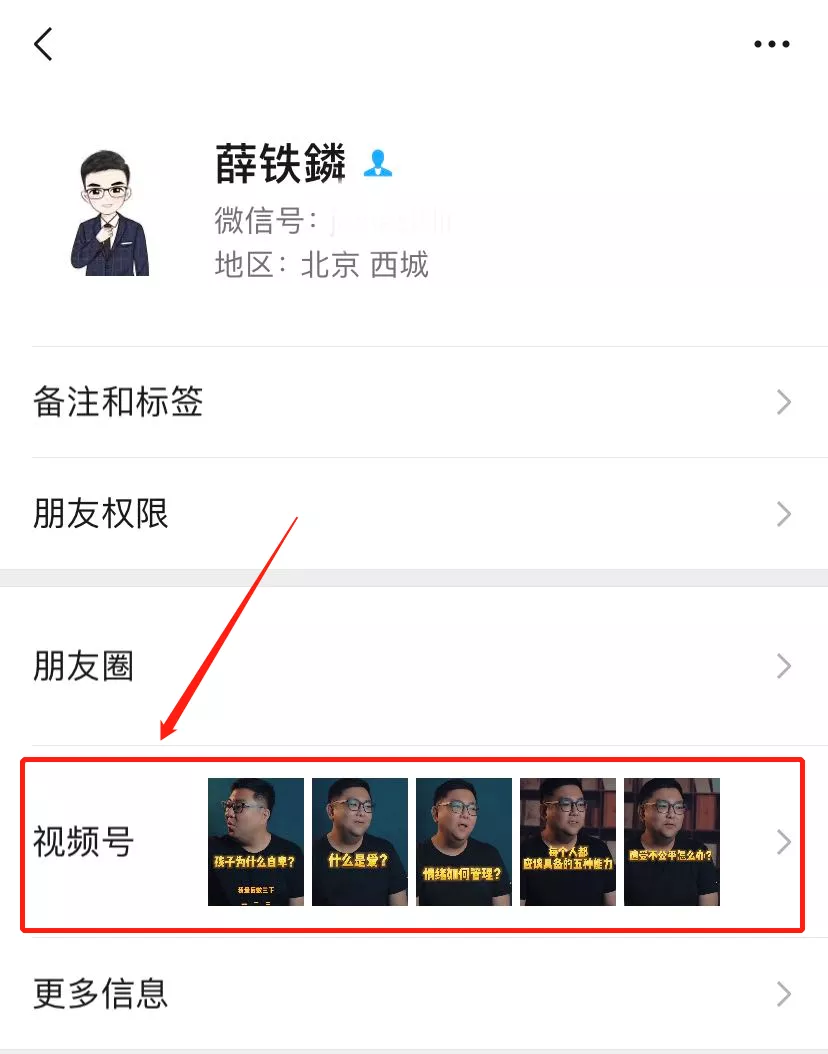Viewport: 828px width, 1054px height.
Task: Open 朋友权限 row
Action: click(x=414, y=514)
